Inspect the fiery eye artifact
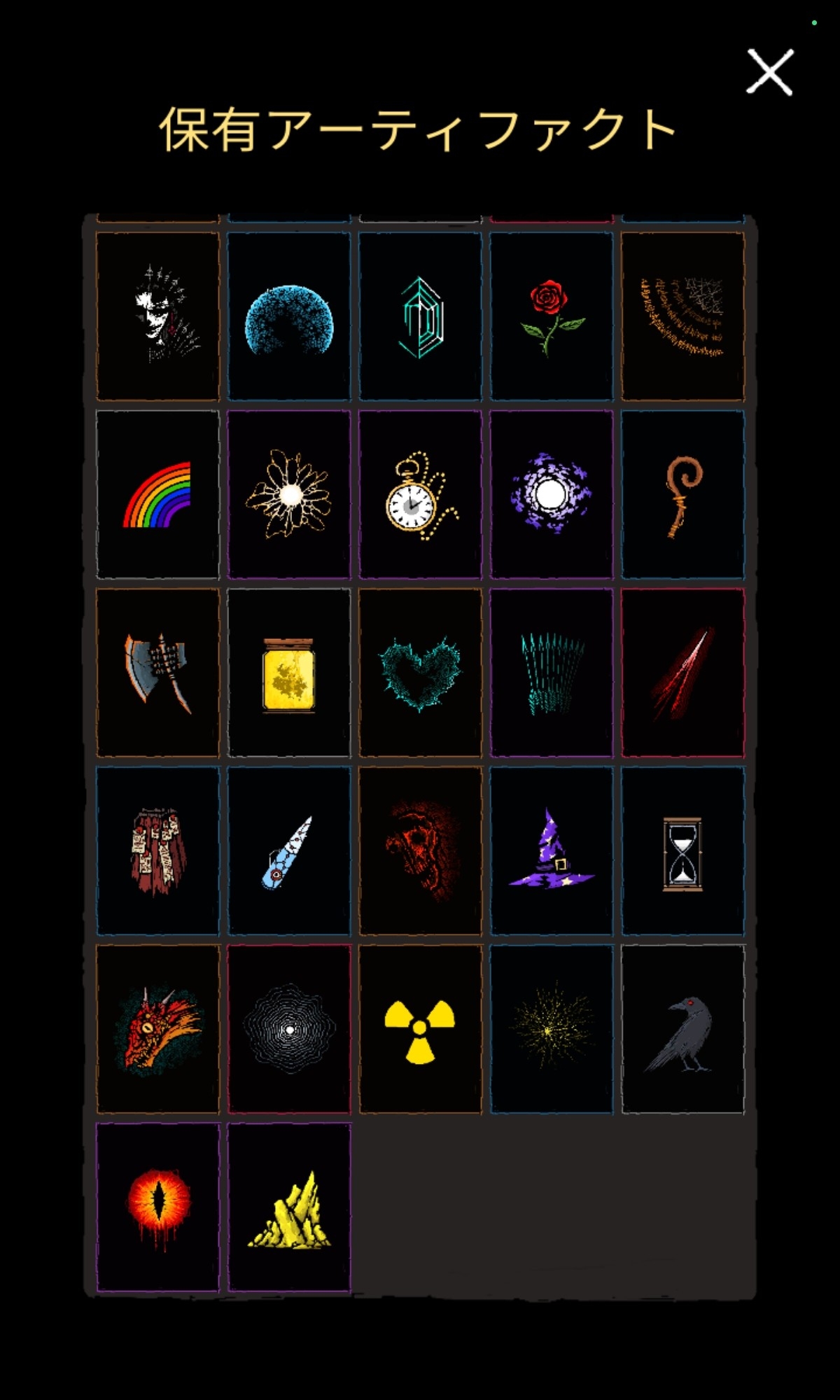 pyautogui.click(x=157, y=1207)
